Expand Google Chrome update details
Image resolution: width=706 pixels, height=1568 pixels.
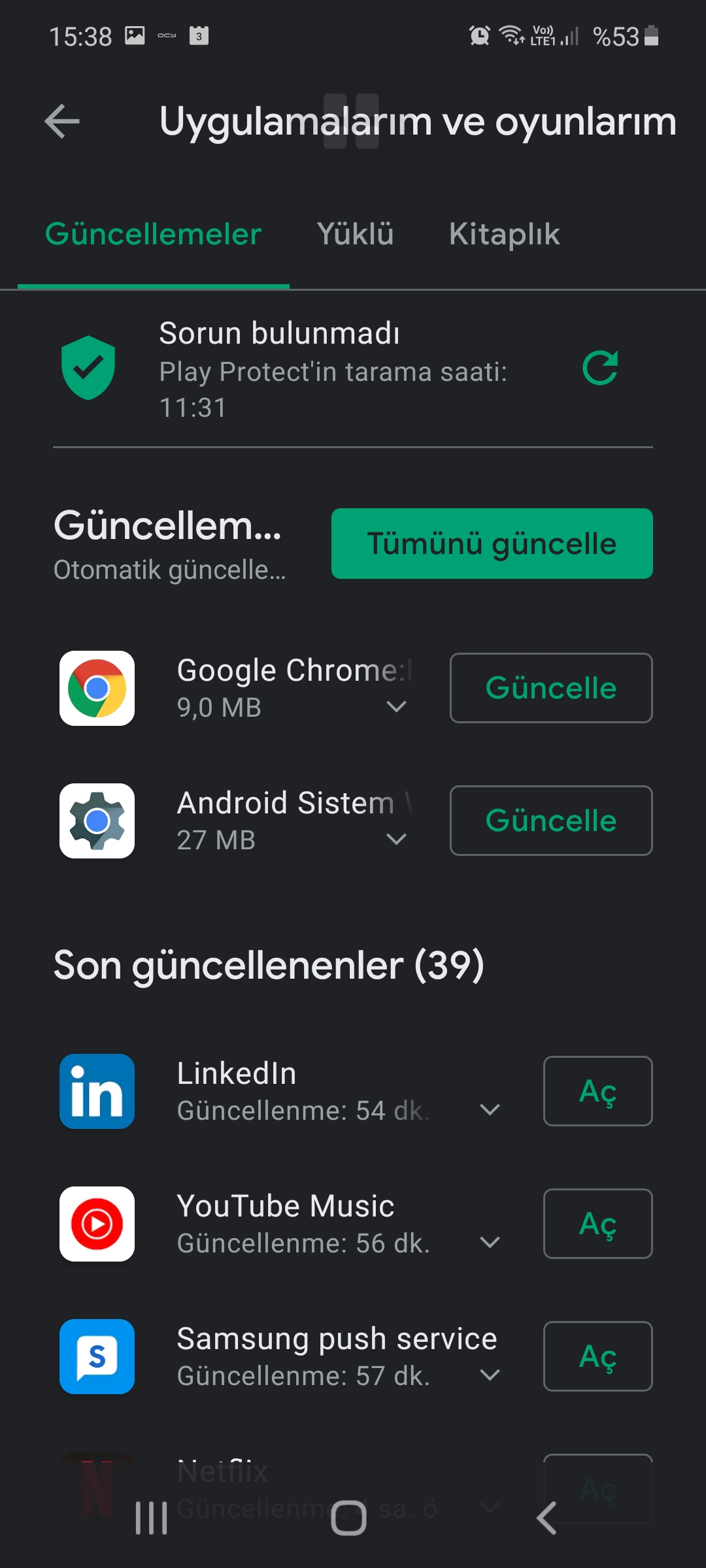click(x=397, y=706)
